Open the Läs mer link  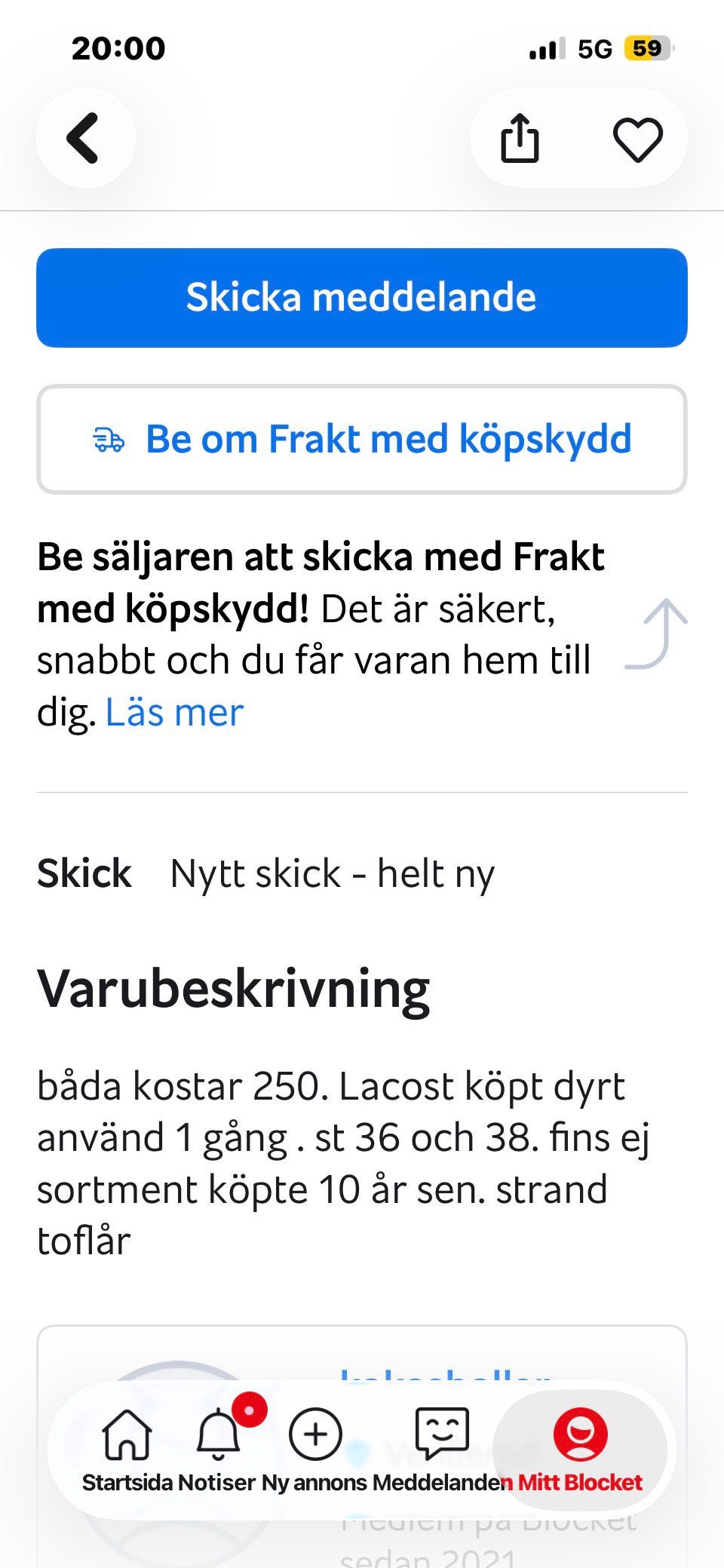coord(174,712)
